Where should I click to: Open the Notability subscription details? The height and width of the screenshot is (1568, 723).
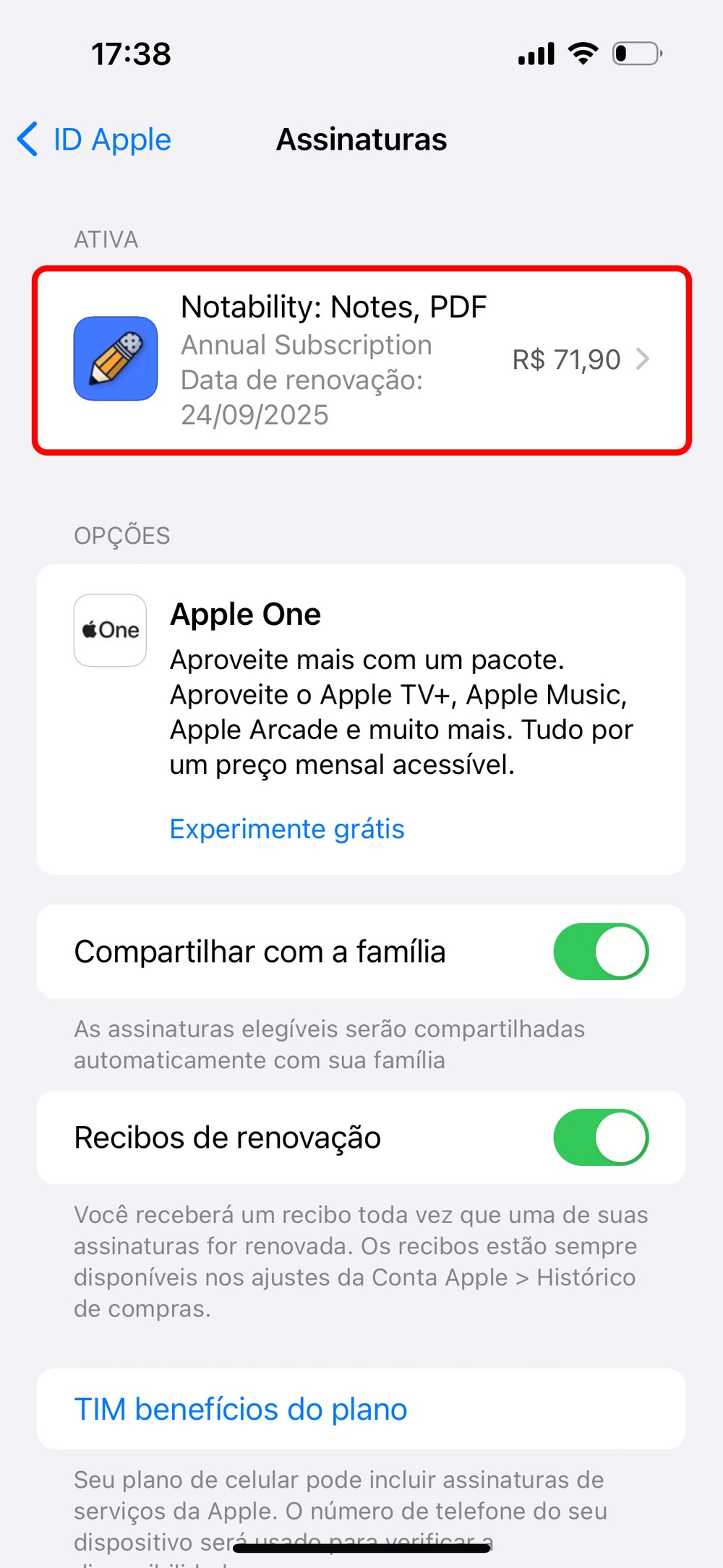[x=361, y=360]
